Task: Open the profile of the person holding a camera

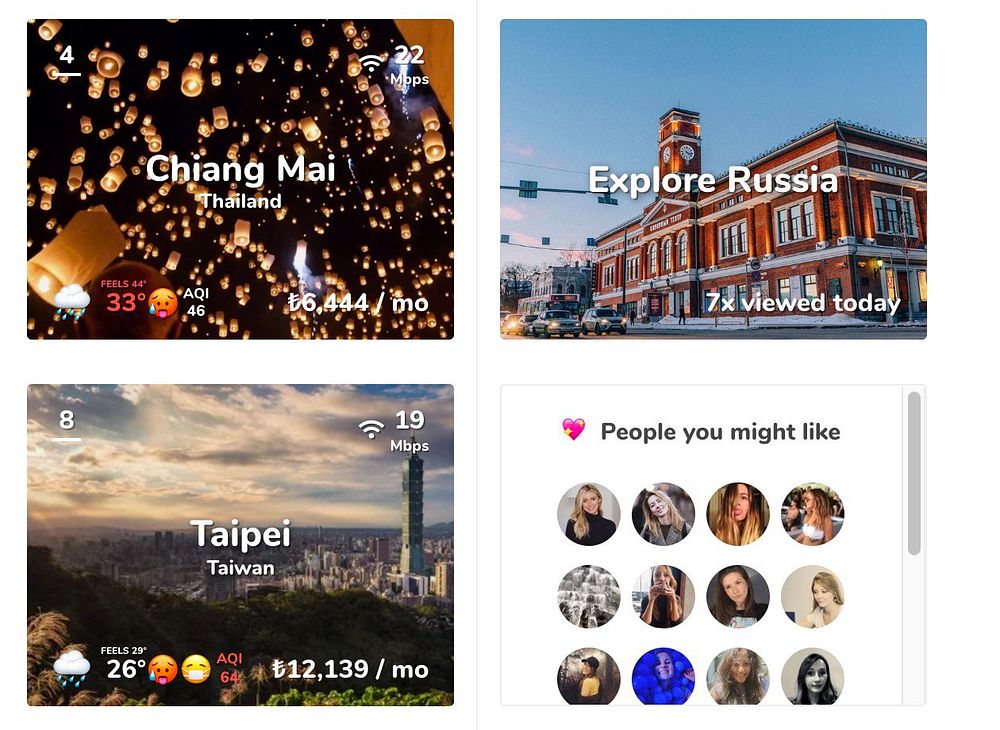Action: tap(663, 597)
